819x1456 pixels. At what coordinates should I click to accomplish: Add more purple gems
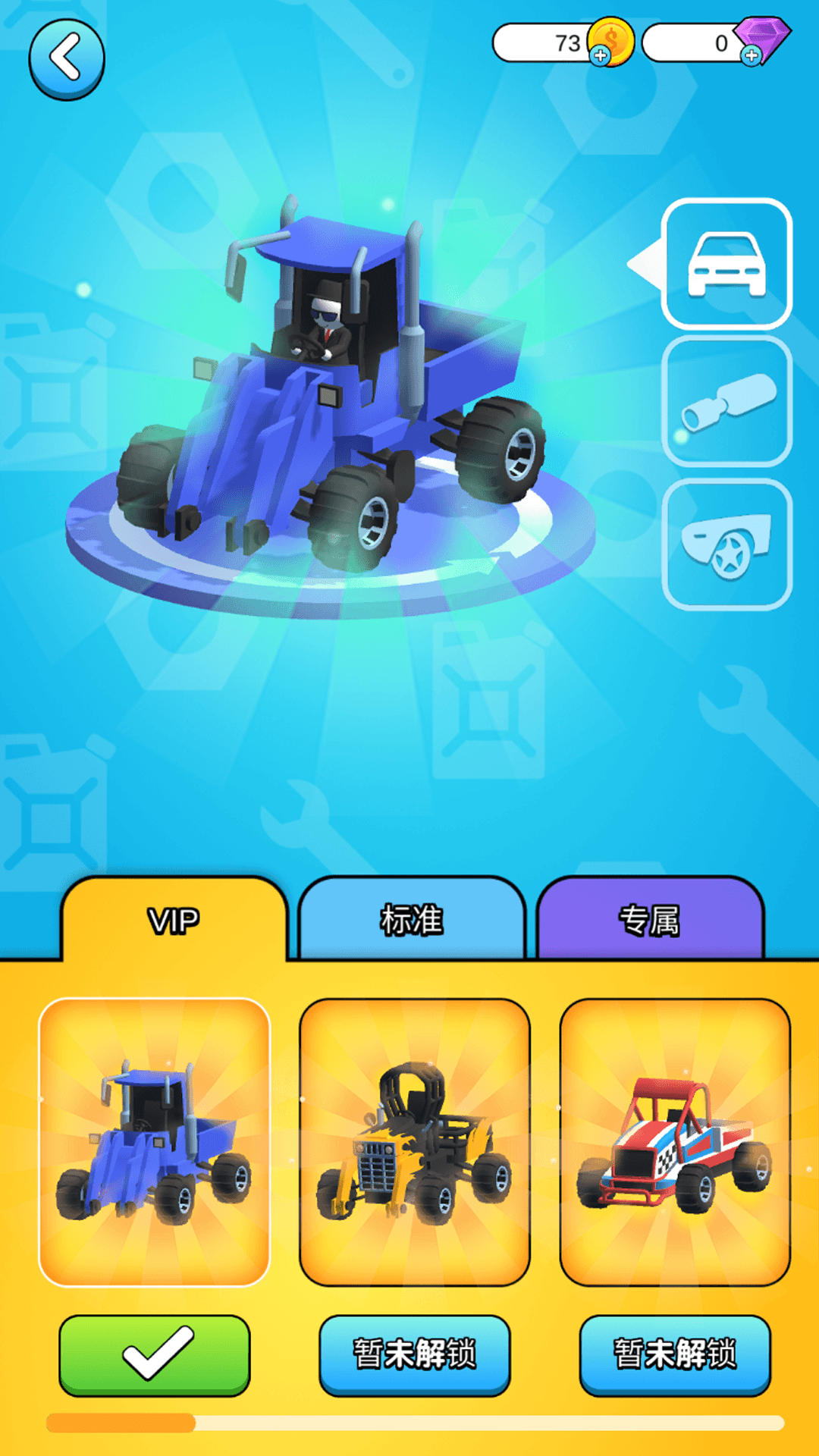752,55
